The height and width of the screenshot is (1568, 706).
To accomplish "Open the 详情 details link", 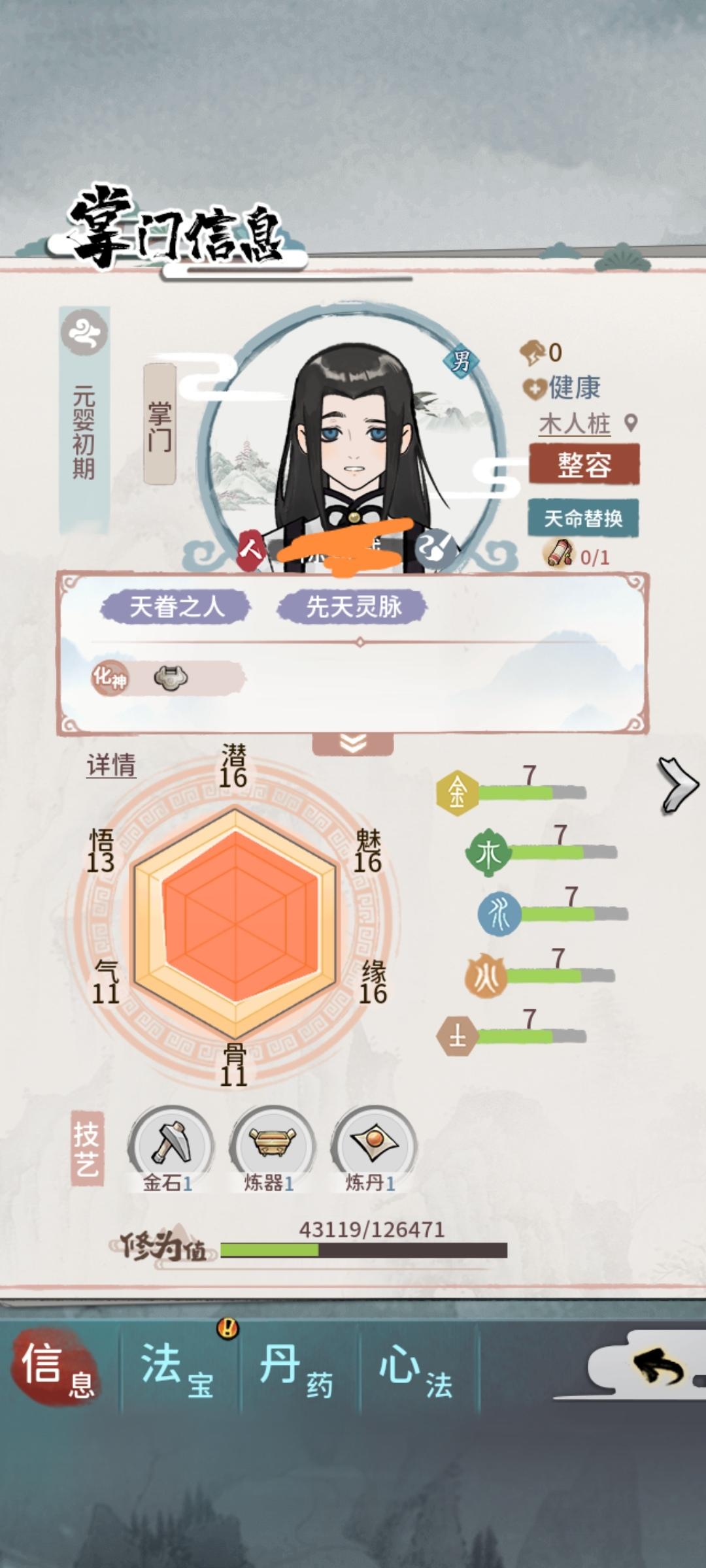I will [x=112, y=763].
